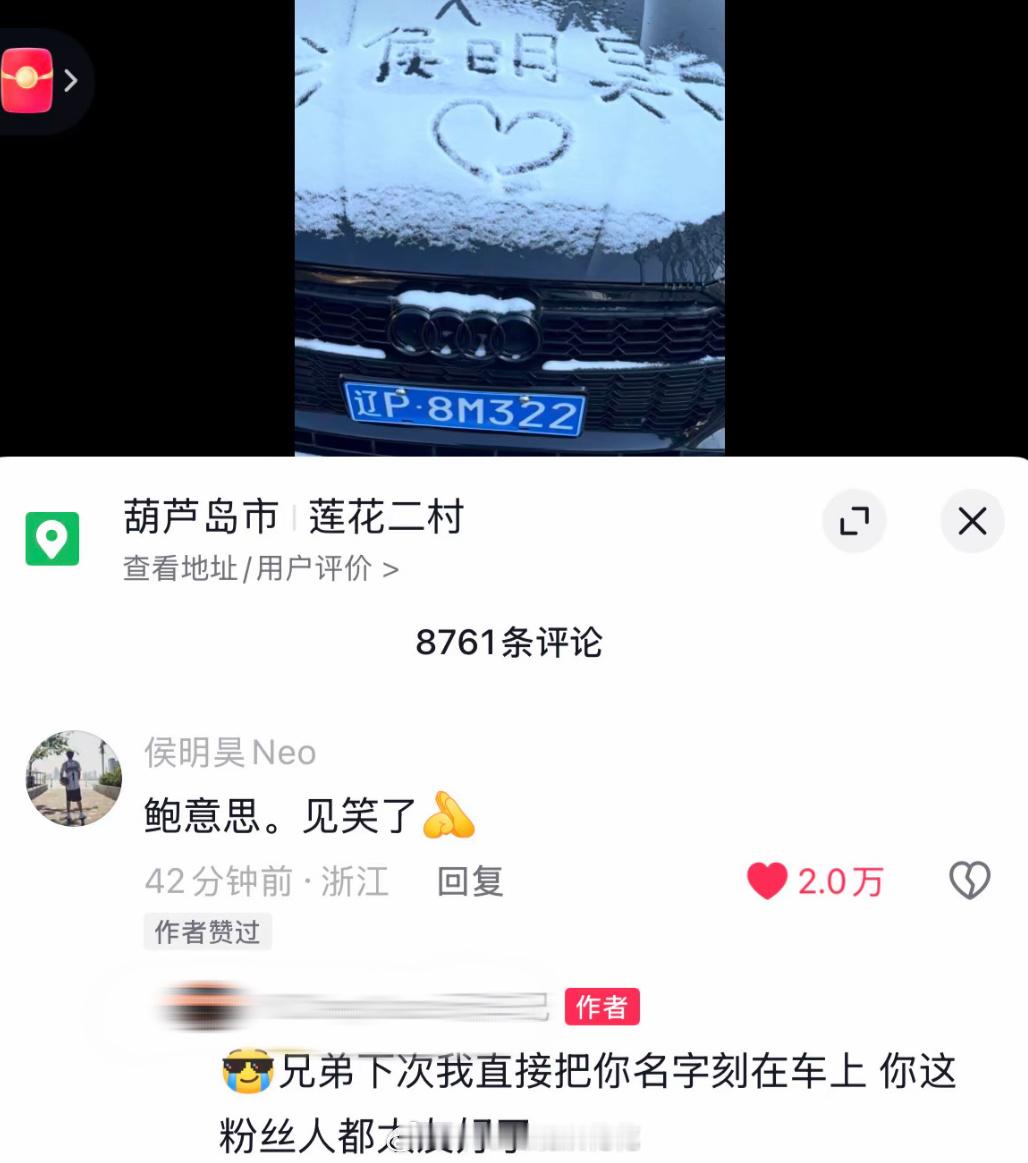Open location tab 葫芦岛市
The image size is (1028, 1163).
199,518
